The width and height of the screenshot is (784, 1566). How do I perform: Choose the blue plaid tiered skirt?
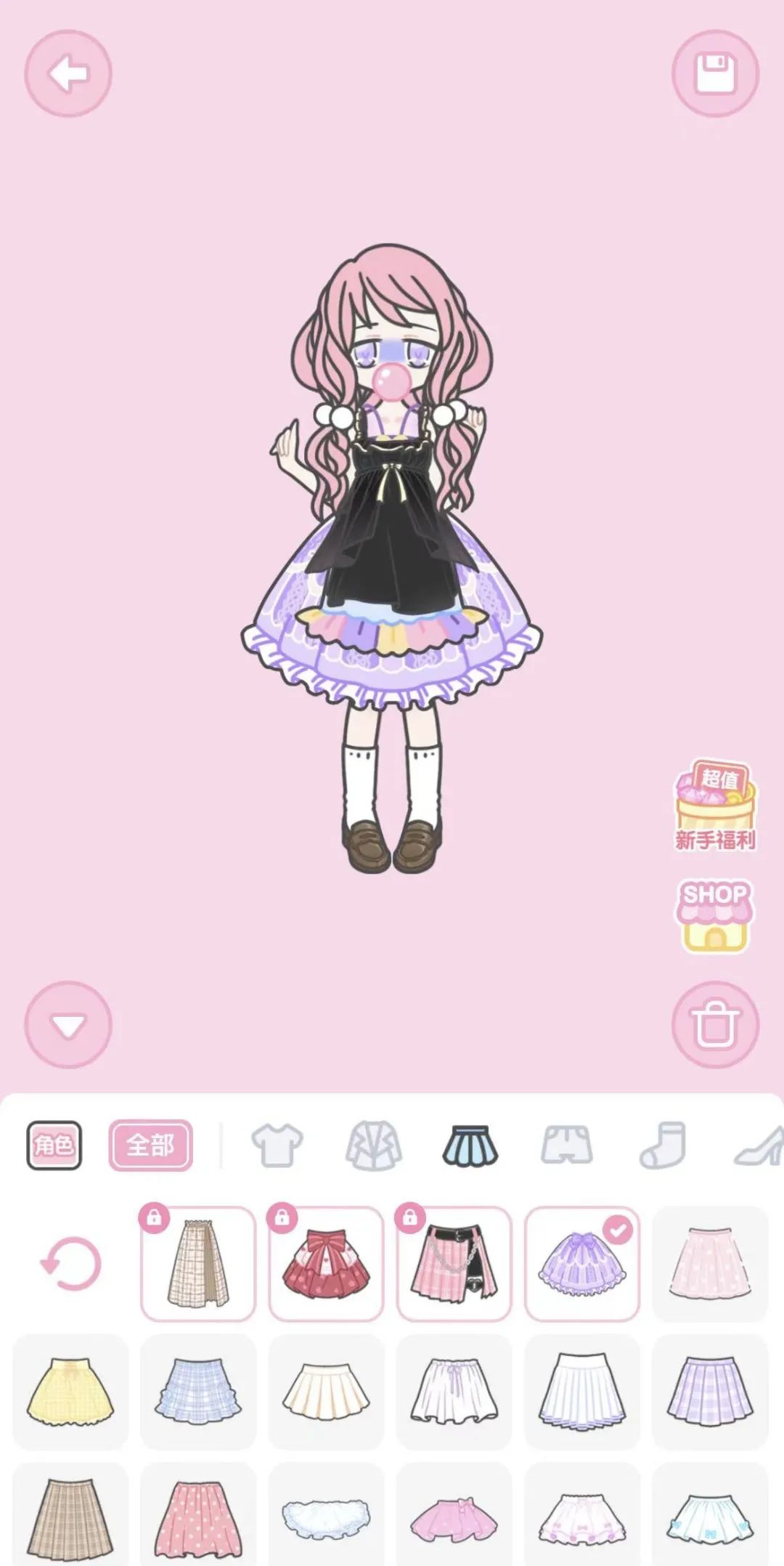pyautogui.click(x=198, y=1391)
